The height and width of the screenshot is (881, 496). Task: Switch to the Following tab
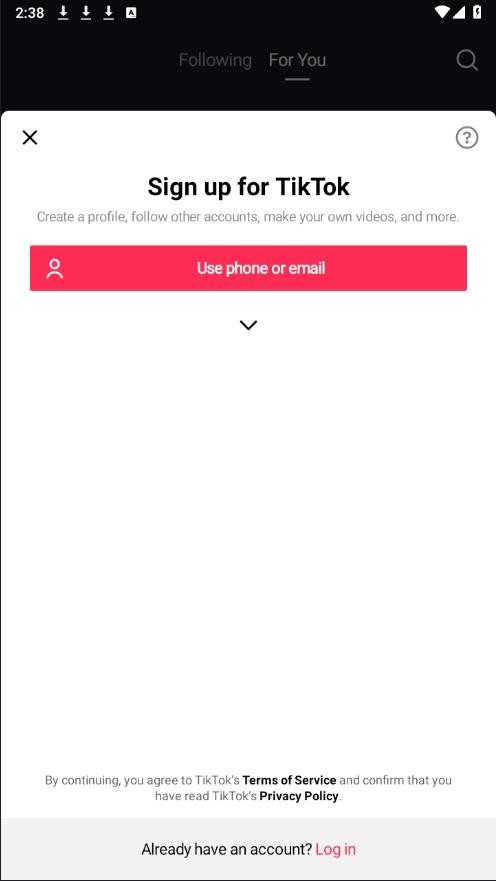215,60
